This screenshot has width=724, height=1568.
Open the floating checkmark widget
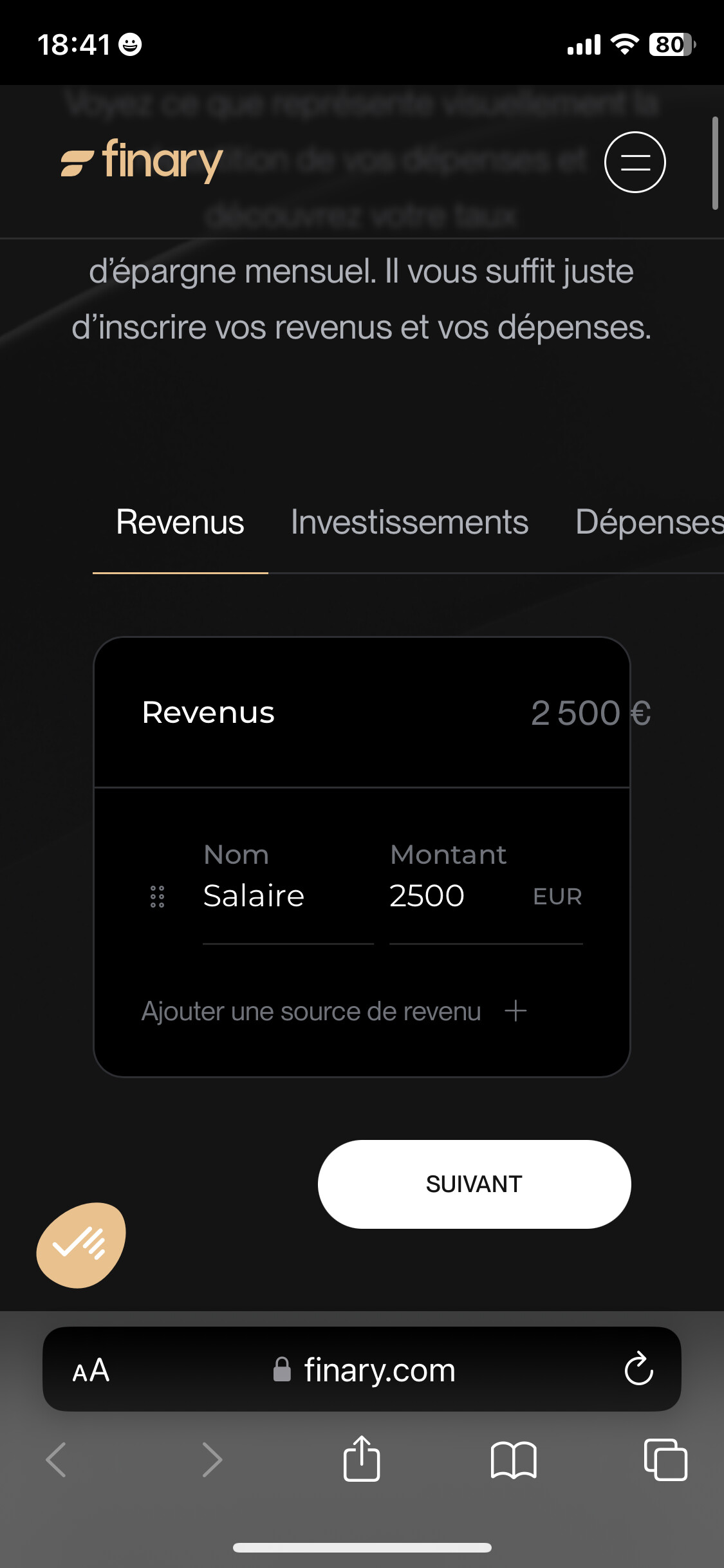coord(81,1245)
